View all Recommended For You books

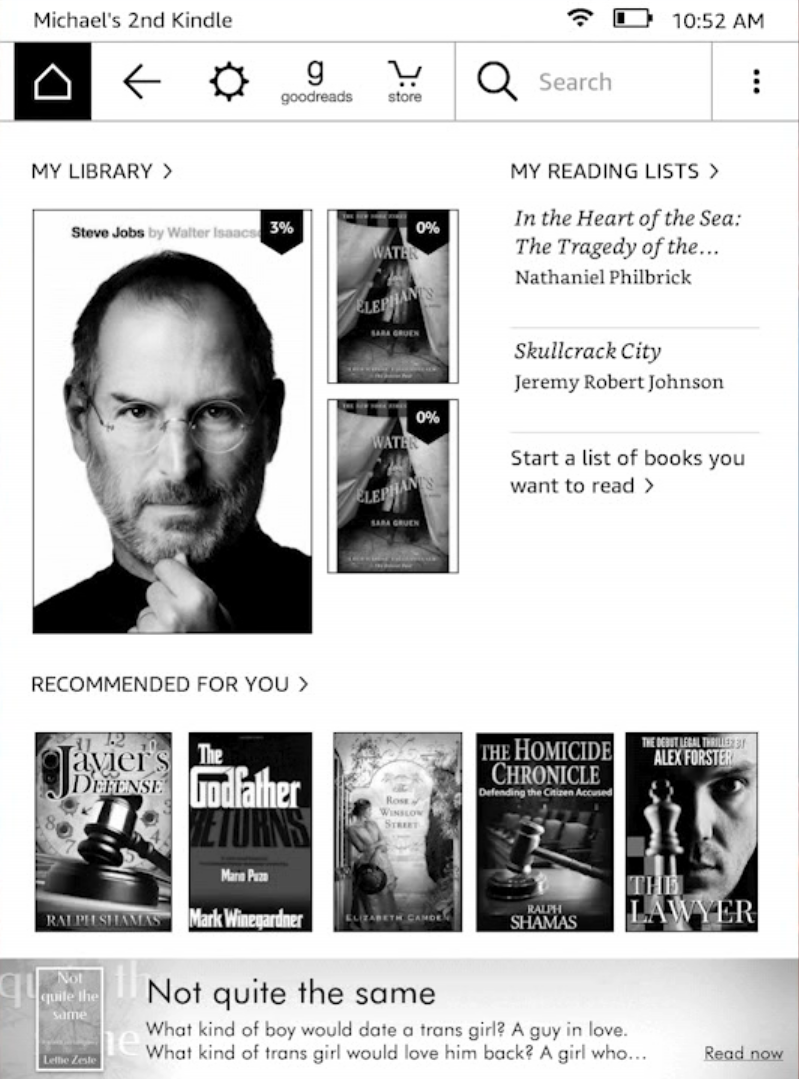pyautogui.click(x=169, y=685)
